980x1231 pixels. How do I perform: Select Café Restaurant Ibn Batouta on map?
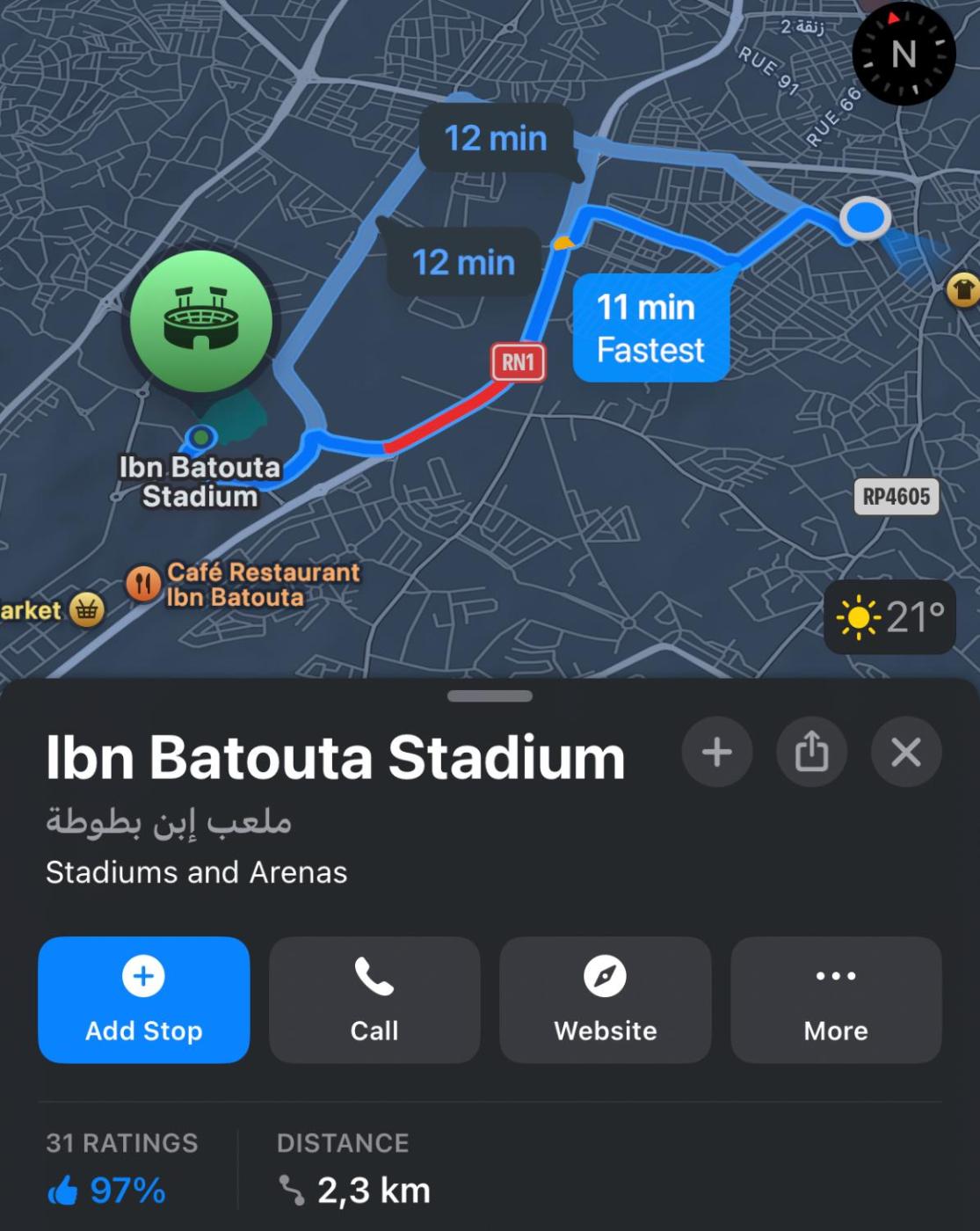[143, 584]
